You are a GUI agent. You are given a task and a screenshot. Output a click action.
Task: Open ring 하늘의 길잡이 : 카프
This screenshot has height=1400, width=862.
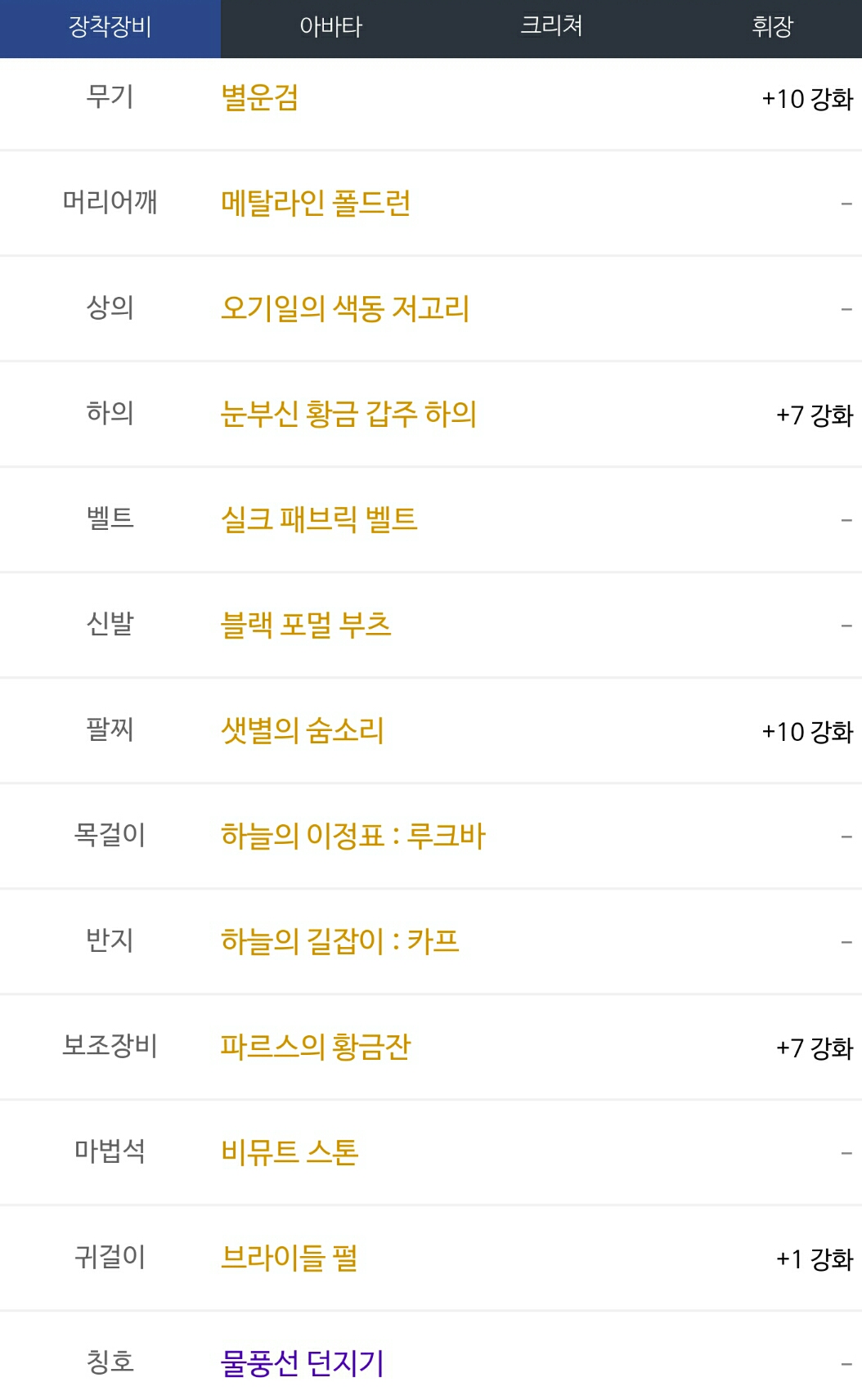pos(340,941)
